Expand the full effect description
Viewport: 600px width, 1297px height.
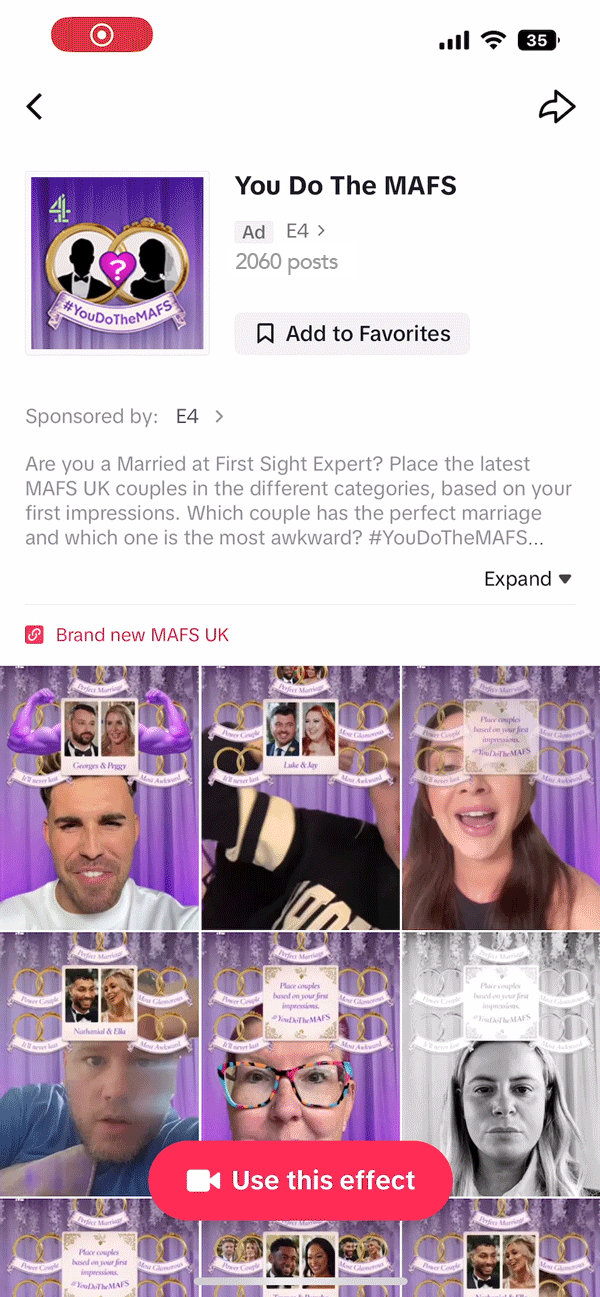(x=528, y=579)
